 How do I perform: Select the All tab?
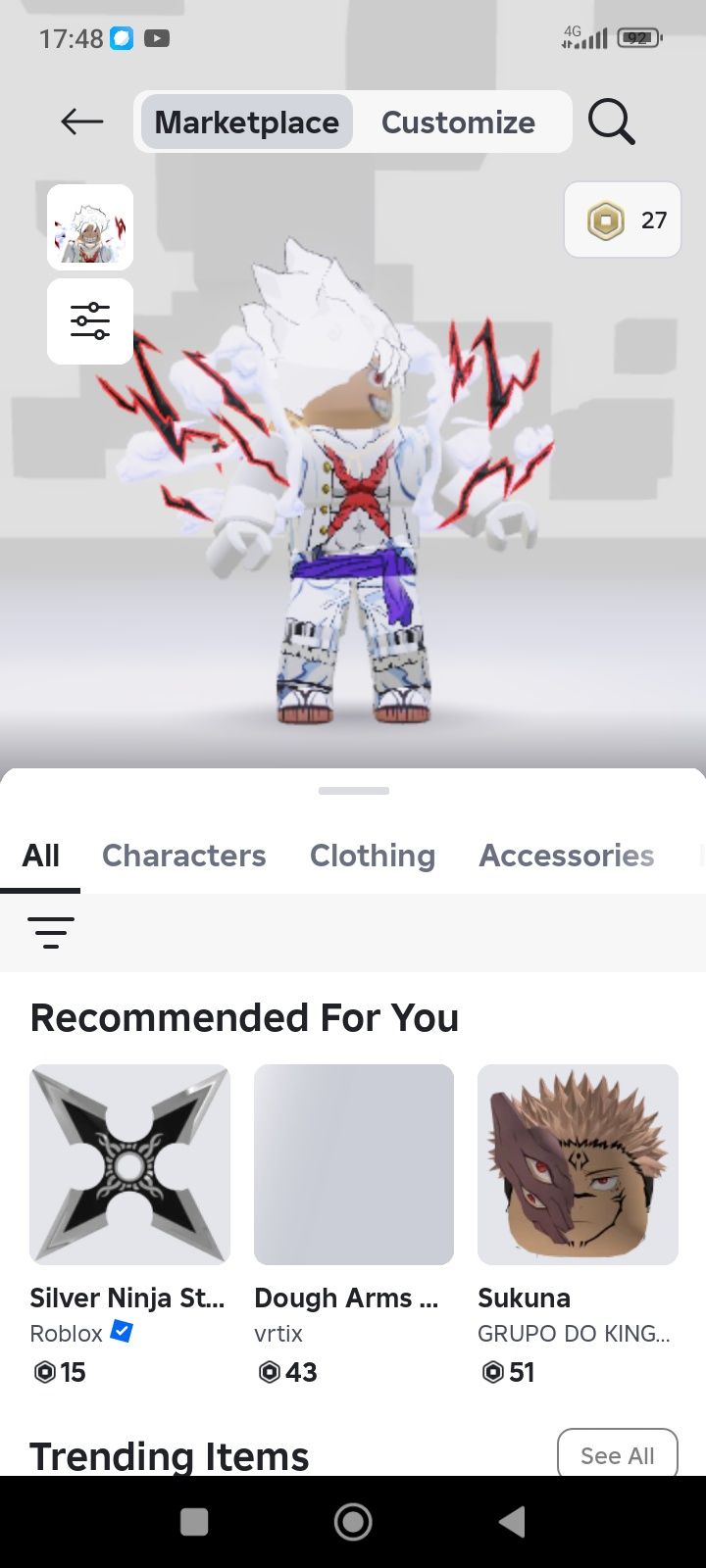pyautogui.click(x=41, y=856)
